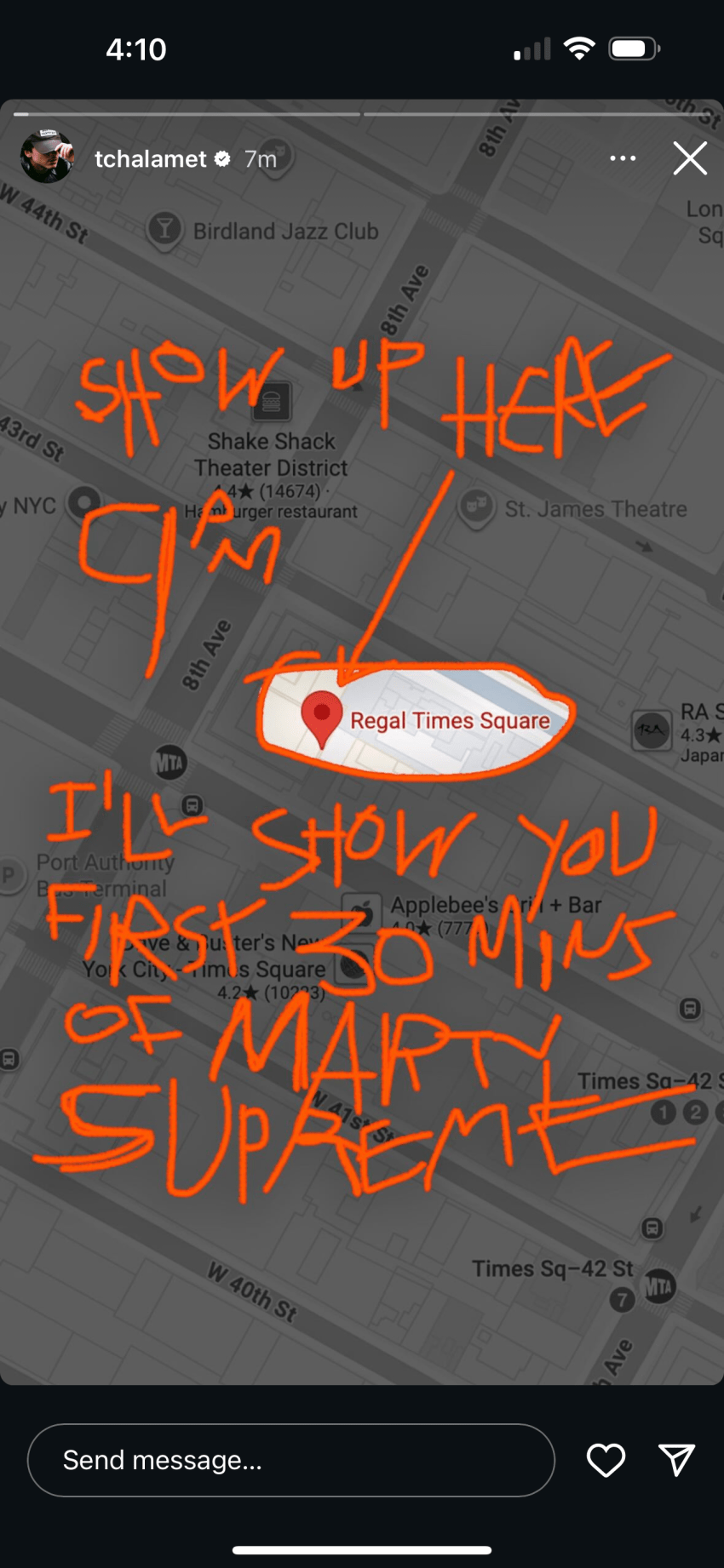Close the story viewer
724x1568 pixels.
pos(690,158)
